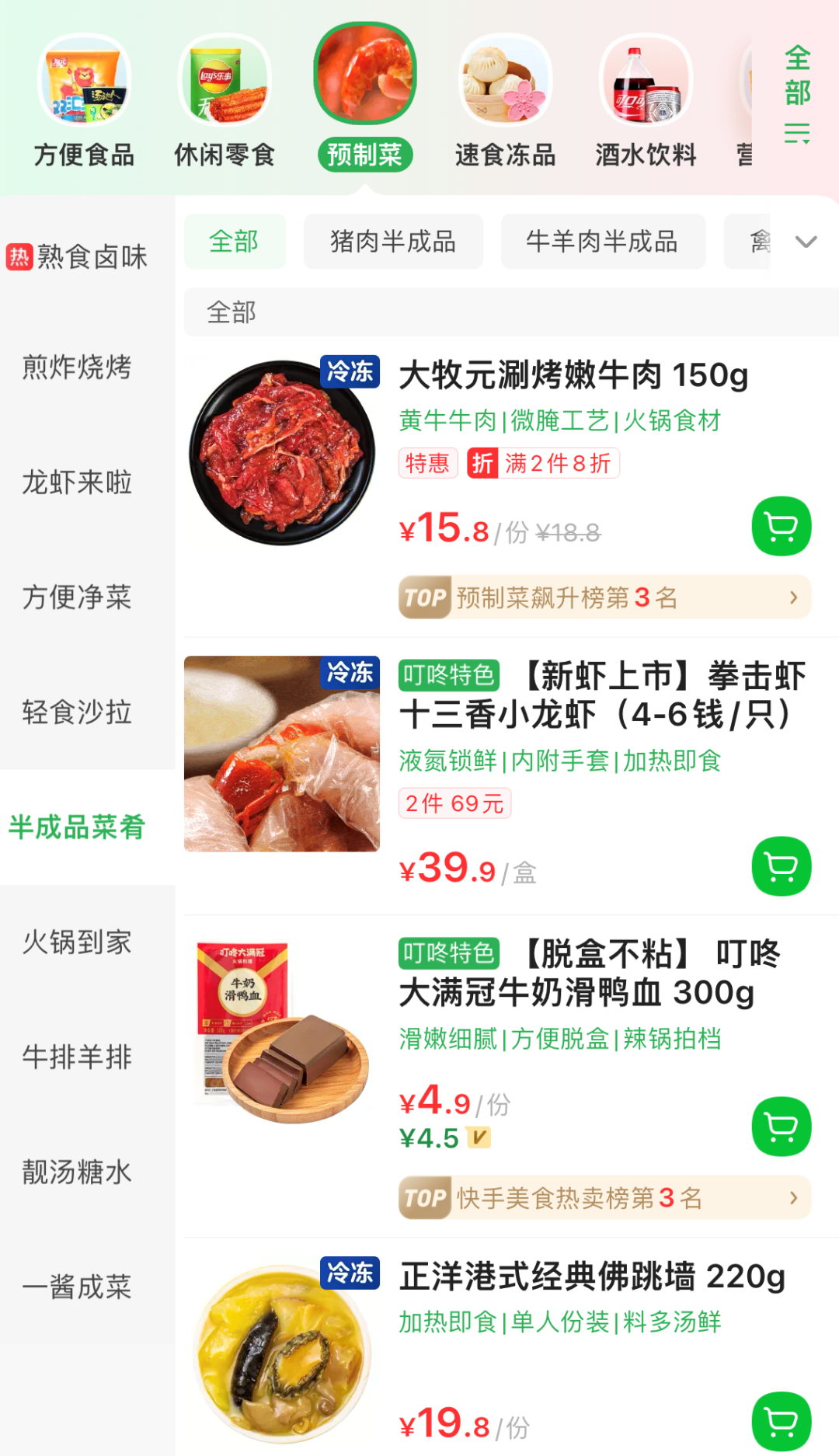Image resolution: width=839 pixels, height=1456 pixels.
Task: Open 速食冻品 category
Action: tap(505, 101)
